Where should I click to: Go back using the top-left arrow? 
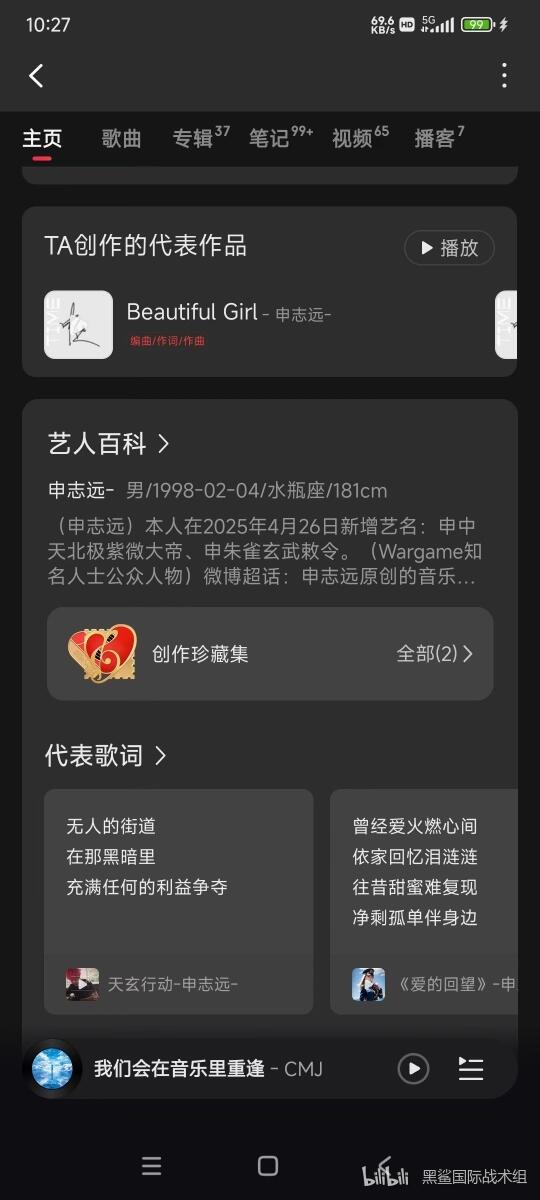37,75
